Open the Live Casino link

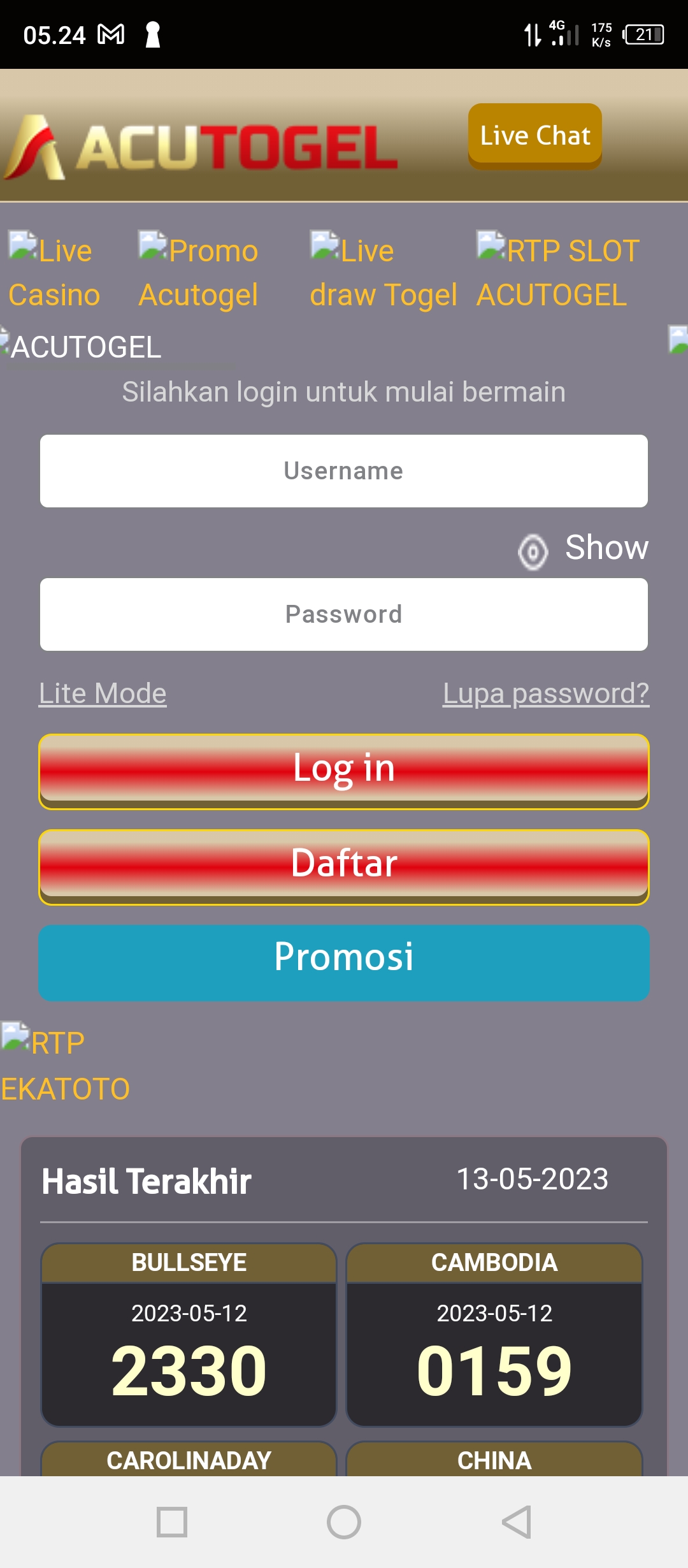[x=54, y=273]
